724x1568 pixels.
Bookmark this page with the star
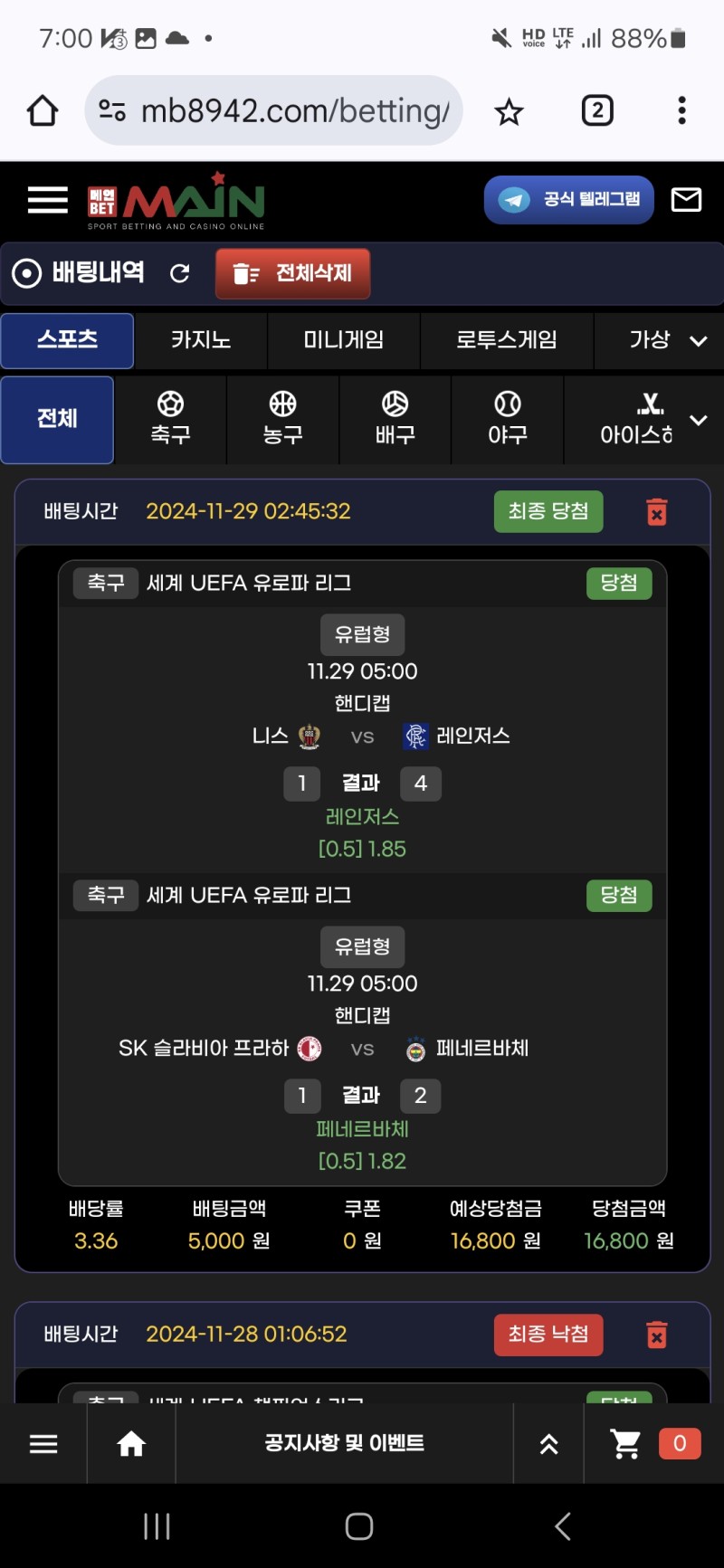(x=509, y=112)
